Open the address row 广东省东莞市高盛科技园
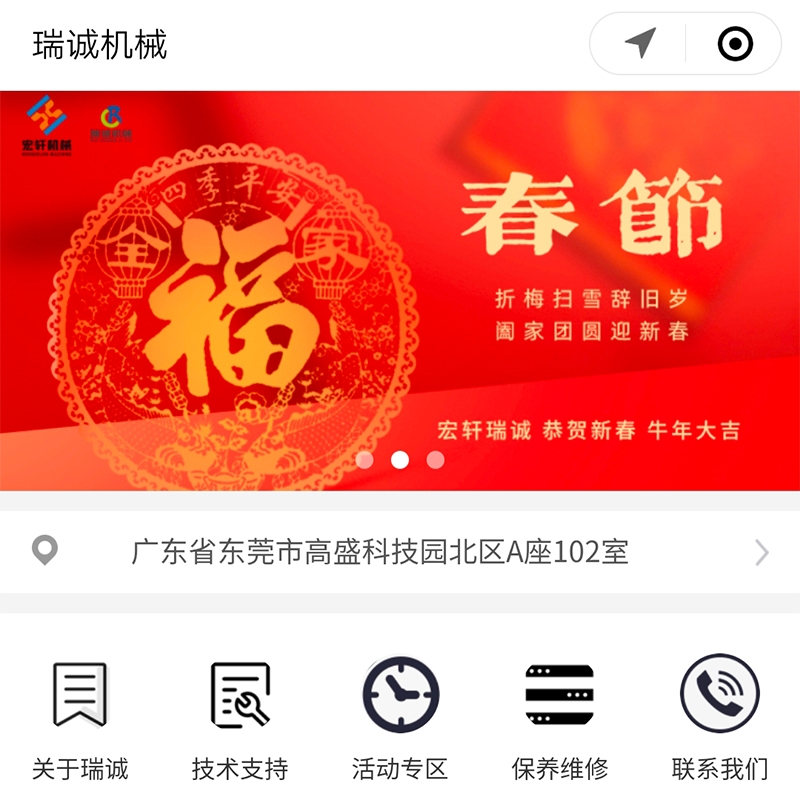This screenshot has width=800, height=800. [x=400, y=552]
